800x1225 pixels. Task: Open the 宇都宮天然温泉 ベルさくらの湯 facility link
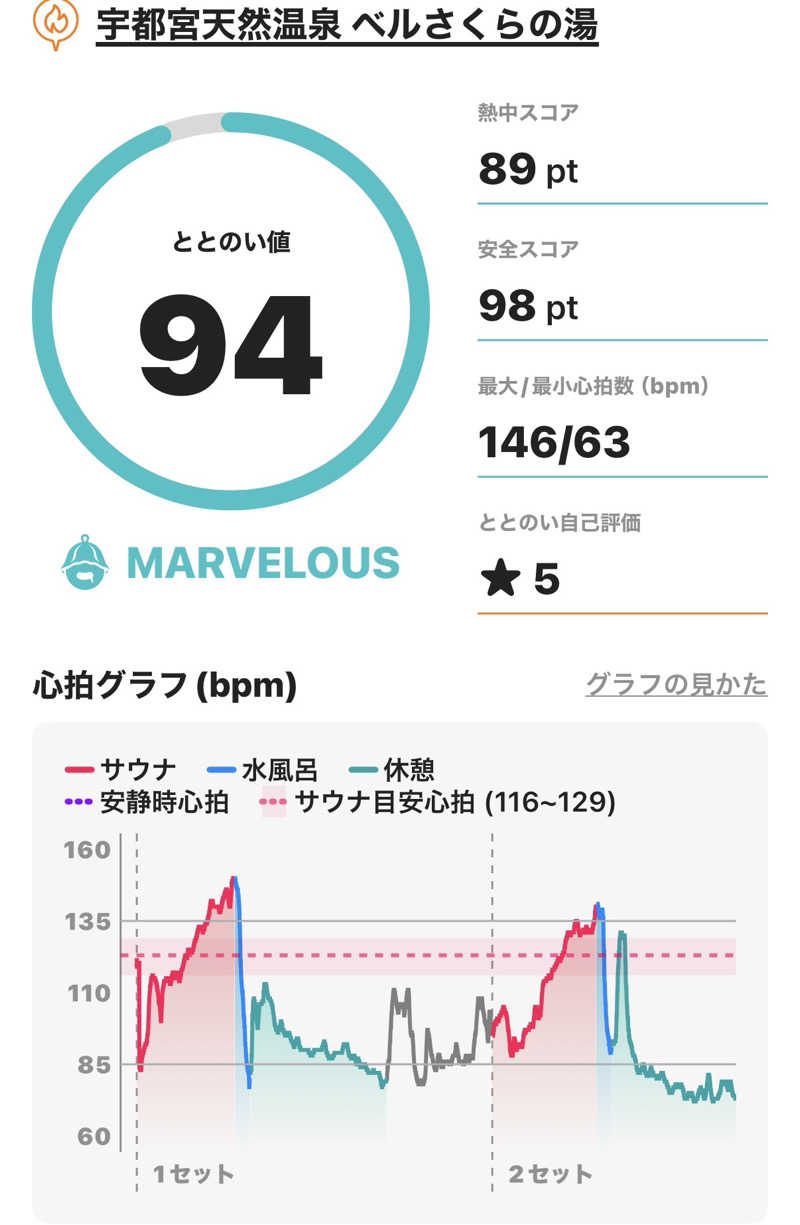click(347, 24)
